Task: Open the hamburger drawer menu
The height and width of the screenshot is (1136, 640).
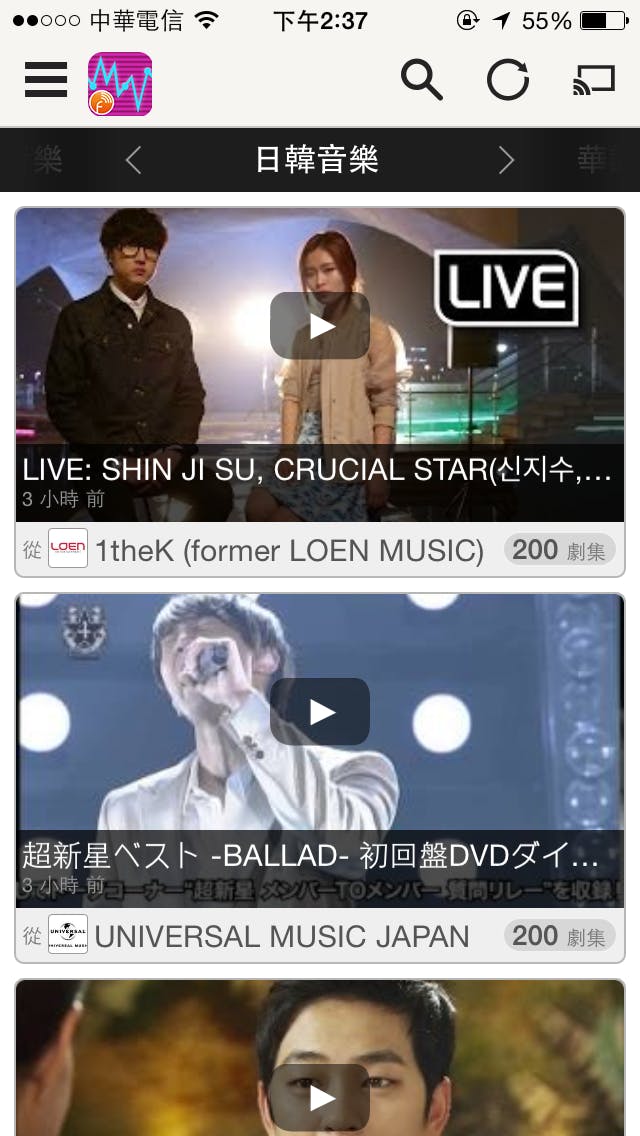Action: point(46,80)
